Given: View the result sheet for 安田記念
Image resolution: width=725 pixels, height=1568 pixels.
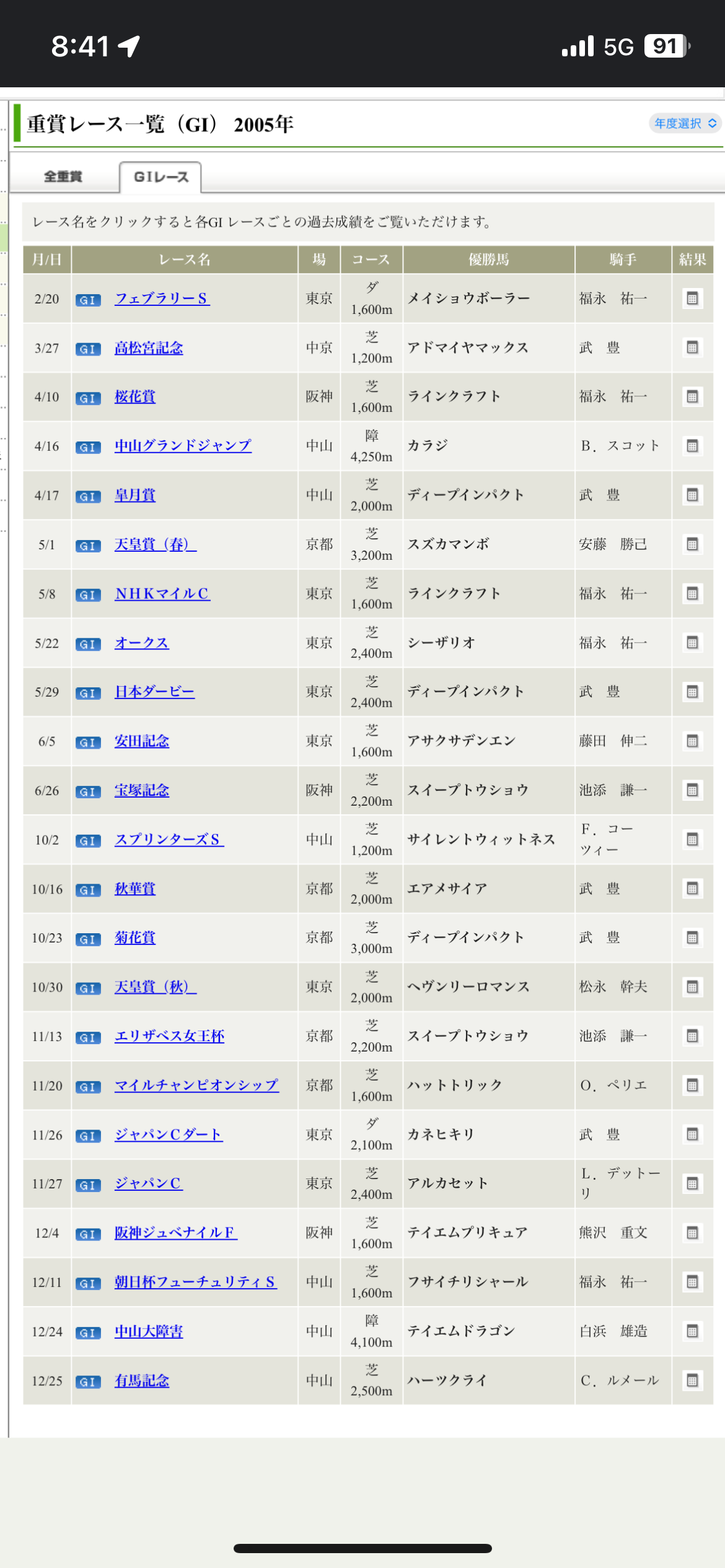Looking at the screenshot, I should click(692, 741).
